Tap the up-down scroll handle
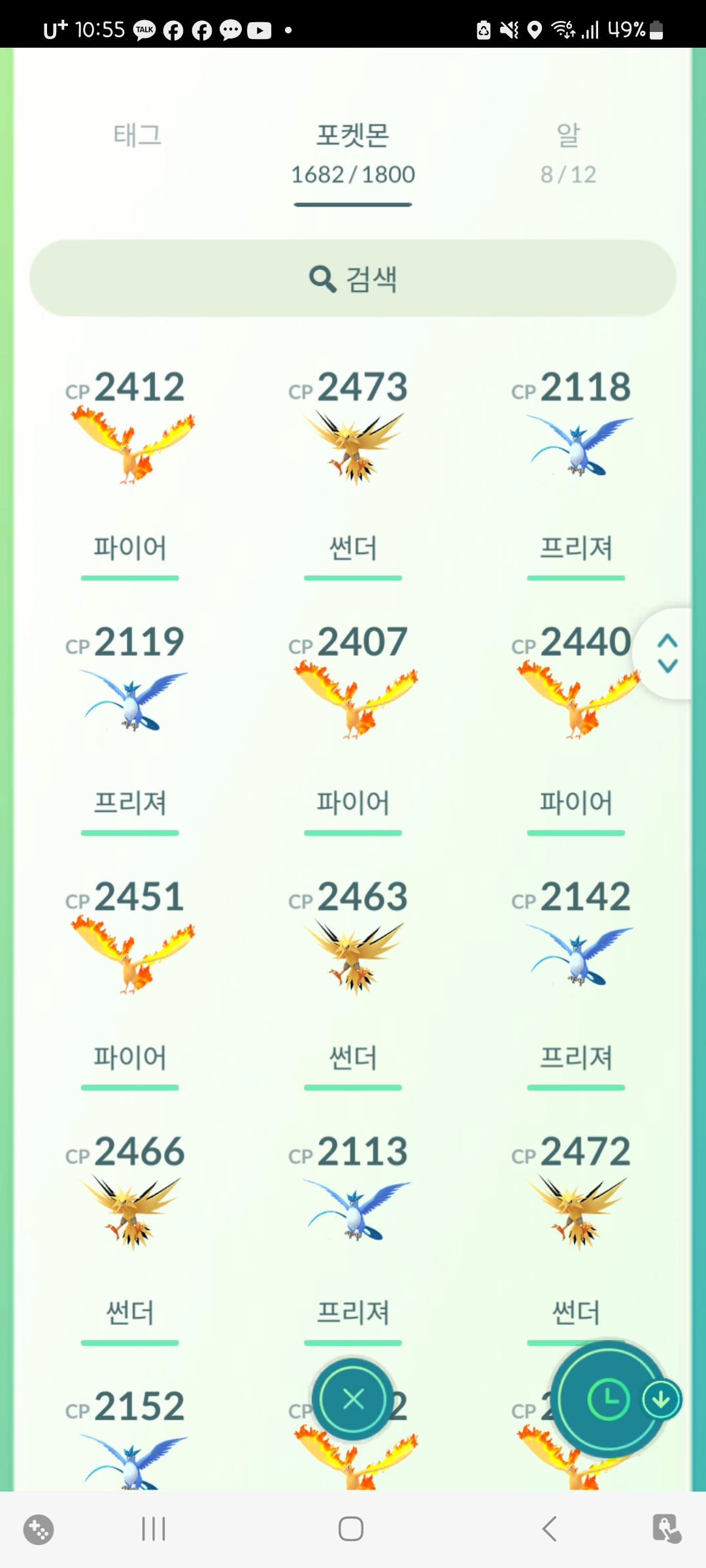This screenshot has width=706, height=1568. 667,653
